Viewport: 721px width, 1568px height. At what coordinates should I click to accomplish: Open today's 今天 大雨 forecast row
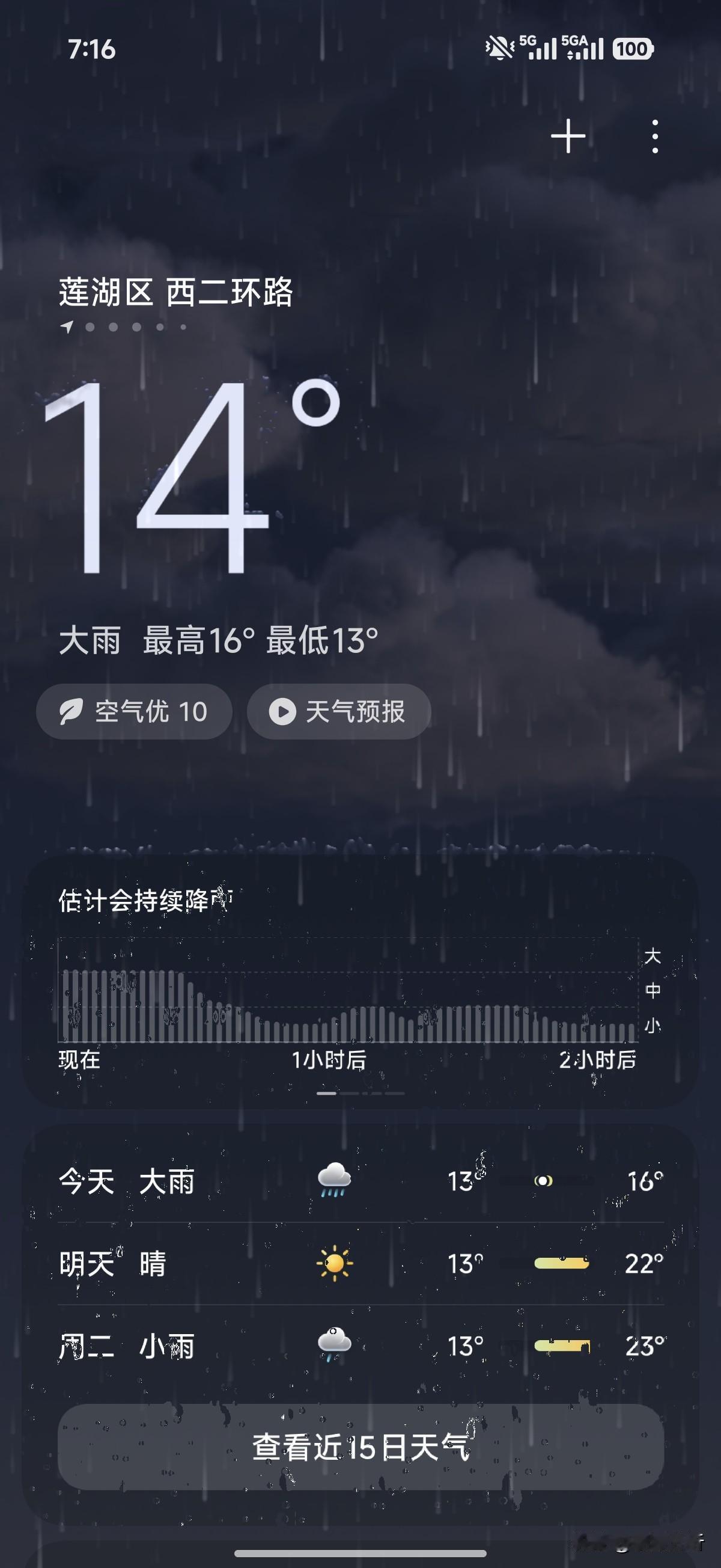click(360, 1181)
